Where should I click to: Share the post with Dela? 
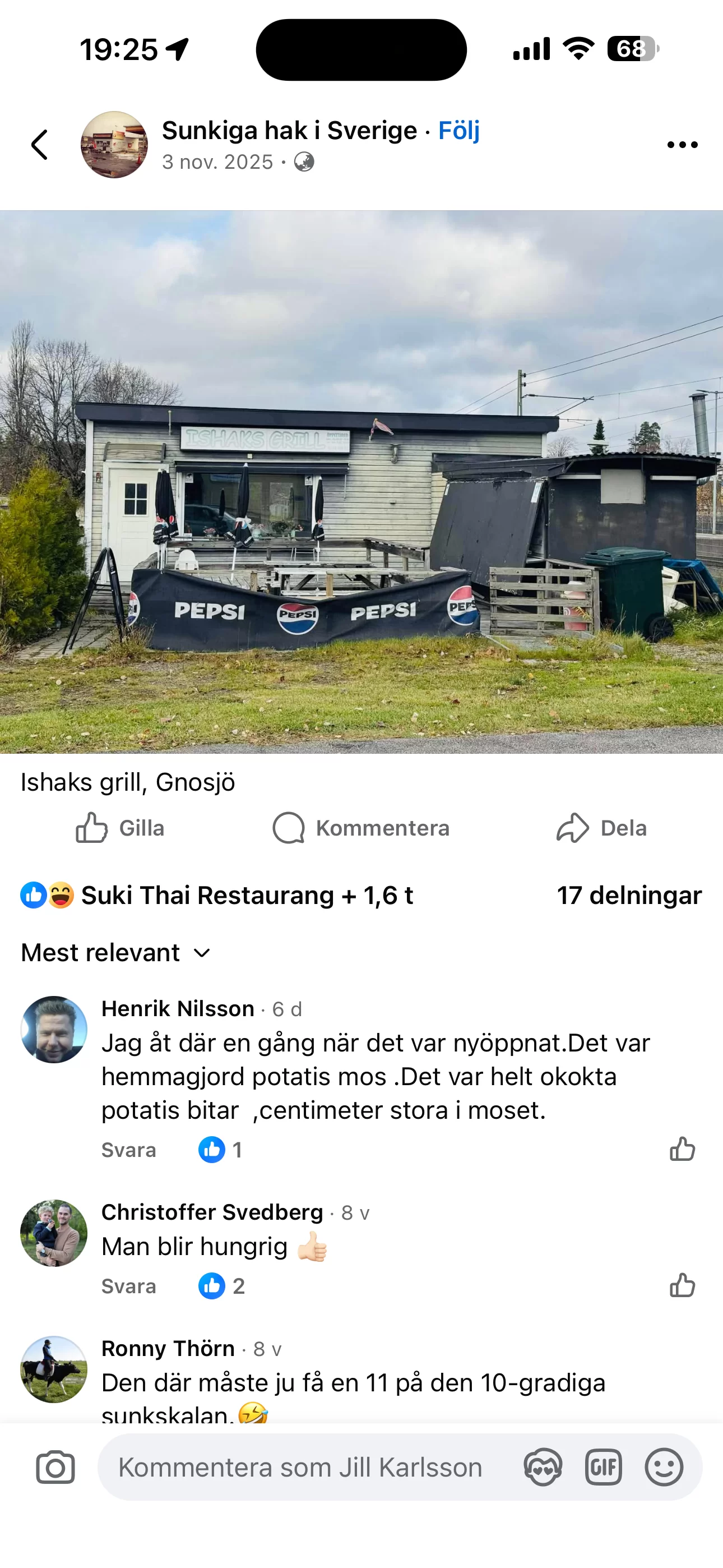tap(601, 828)
